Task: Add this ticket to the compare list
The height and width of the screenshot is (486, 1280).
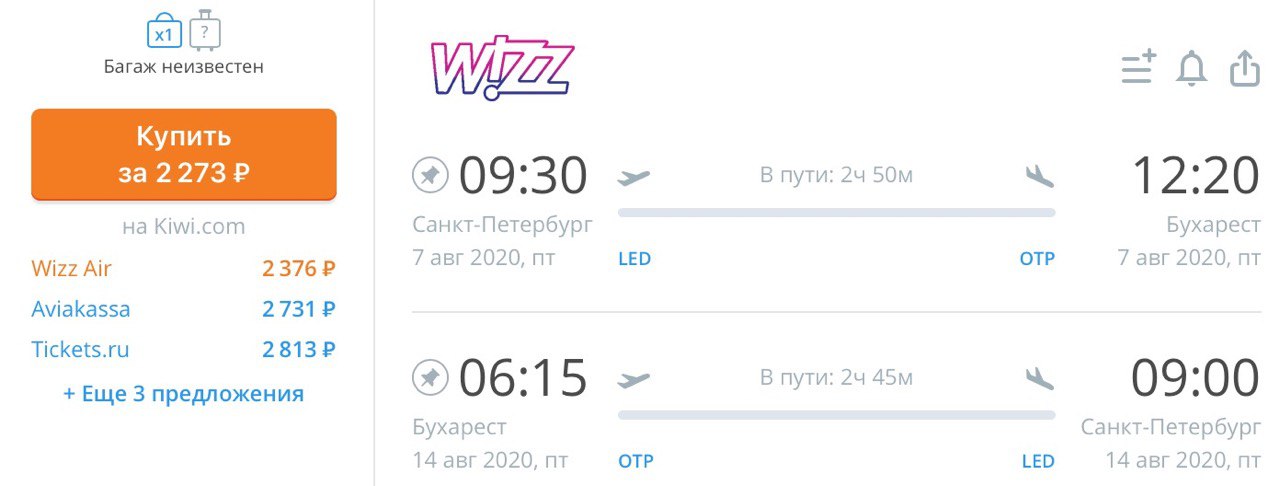Action: 1138,68
